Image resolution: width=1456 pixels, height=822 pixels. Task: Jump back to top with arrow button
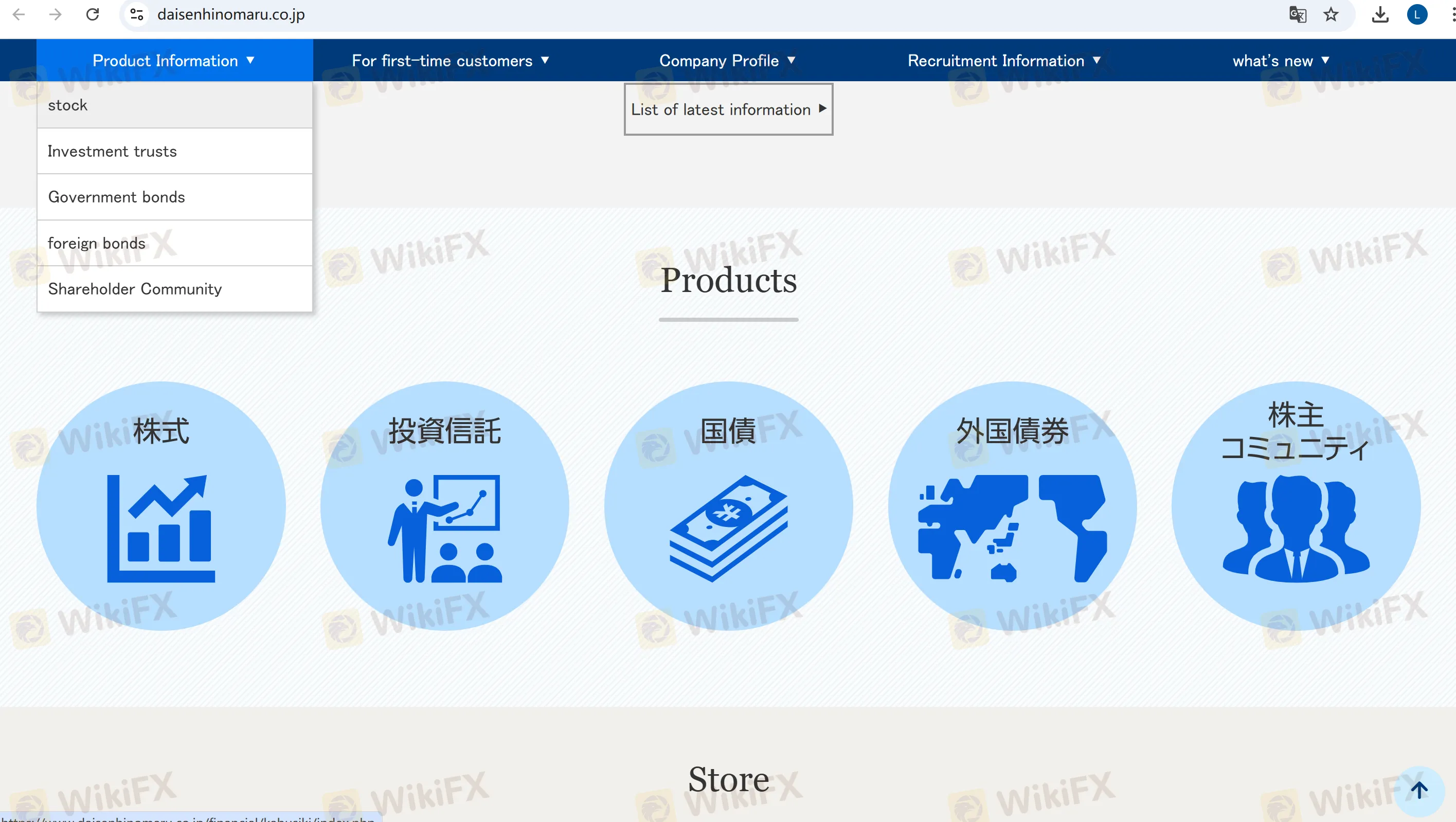click(x=1418, y=790)
